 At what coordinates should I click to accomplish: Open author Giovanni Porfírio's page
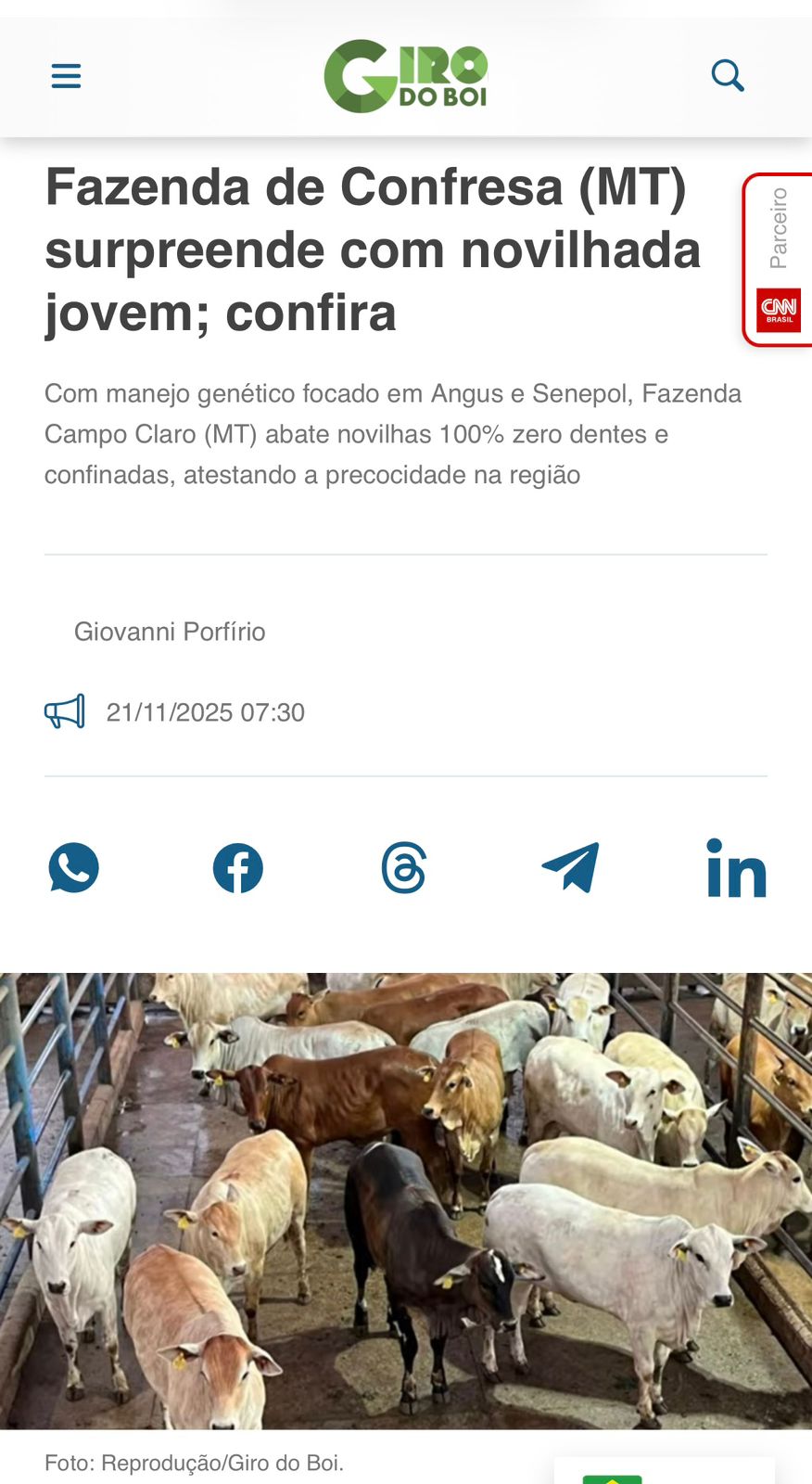tap(170, 632)
